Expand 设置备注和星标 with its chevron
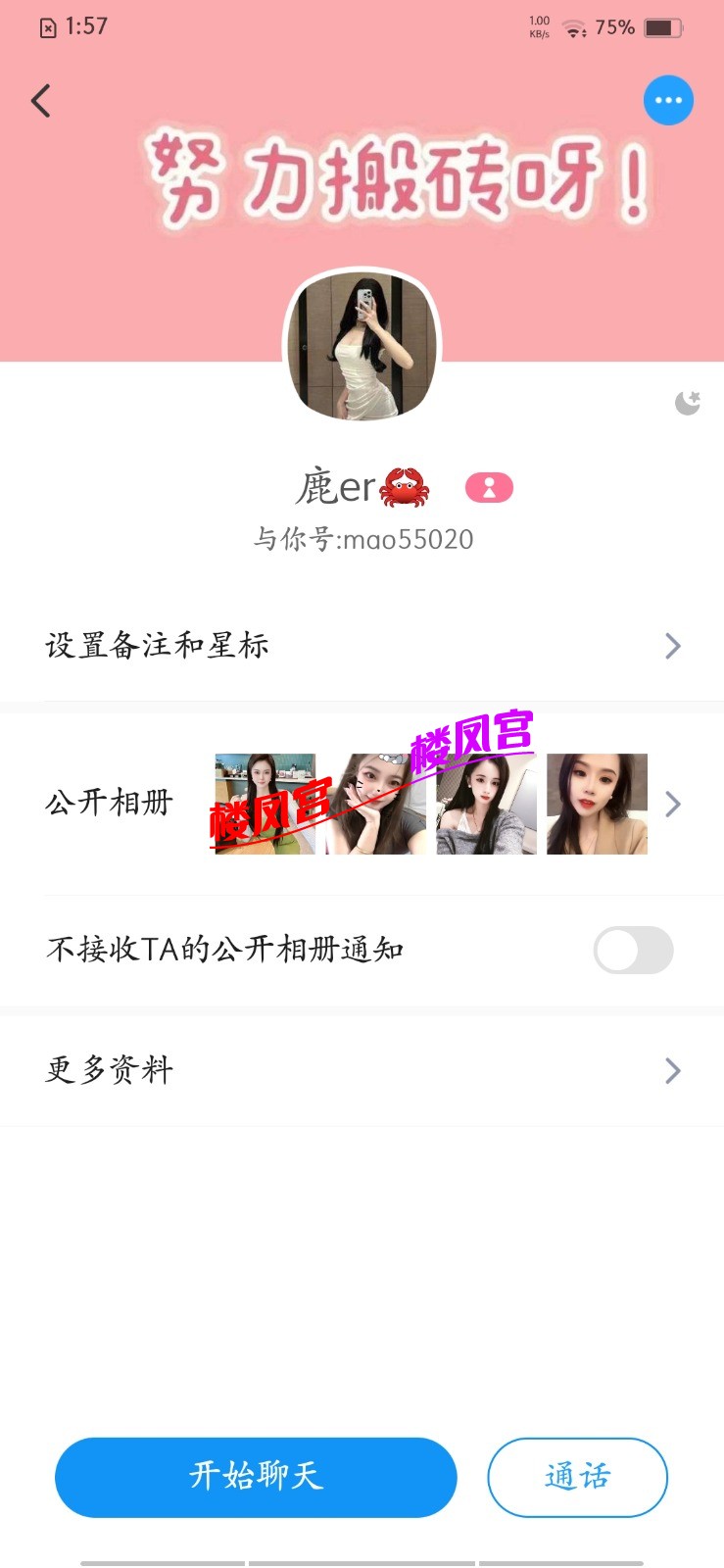The height and width of the screenshot is (1568, 724). click(673, 646)
